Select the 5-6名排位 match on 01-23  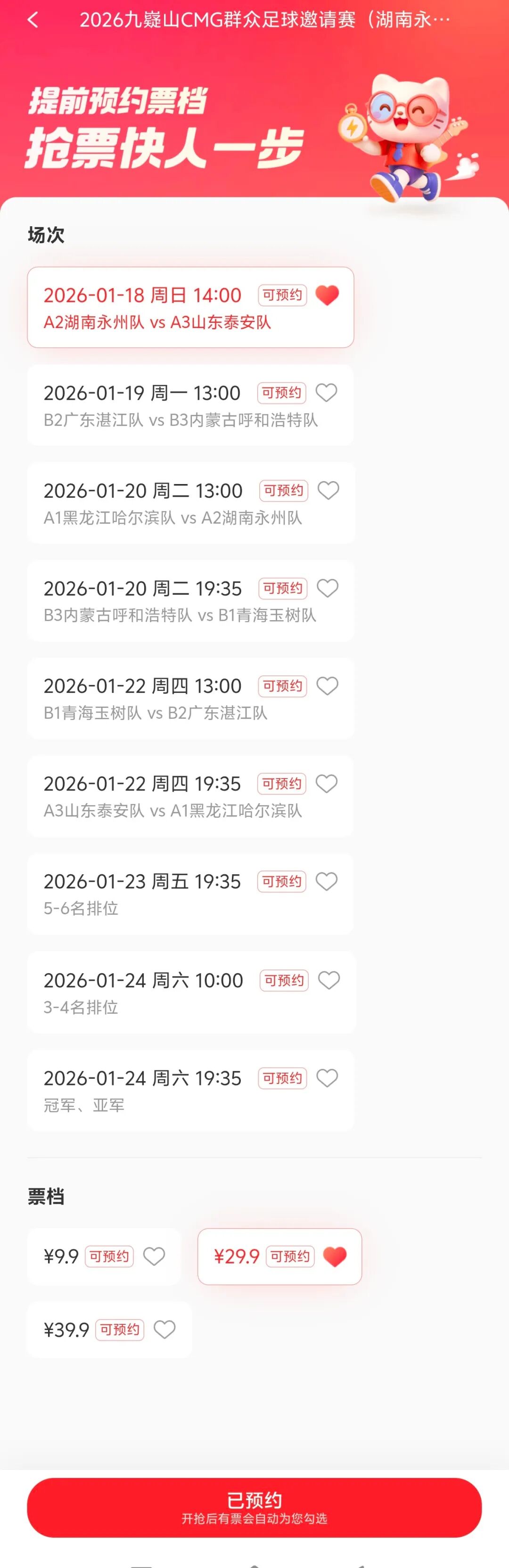190,894
